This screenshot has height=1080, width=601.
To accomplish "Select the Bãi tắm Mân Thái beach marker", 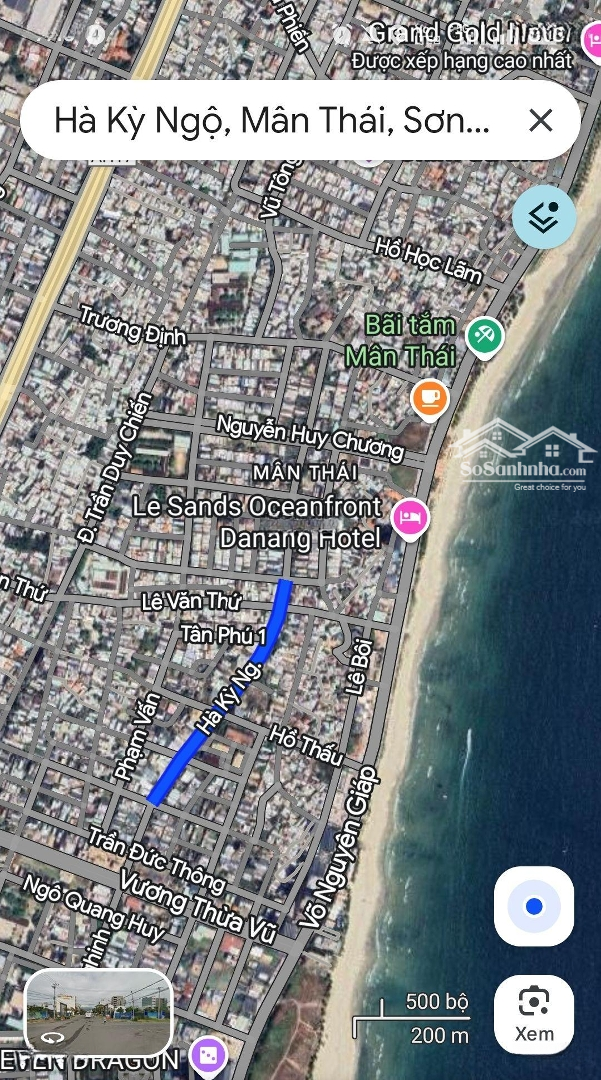I will point(485,335).
